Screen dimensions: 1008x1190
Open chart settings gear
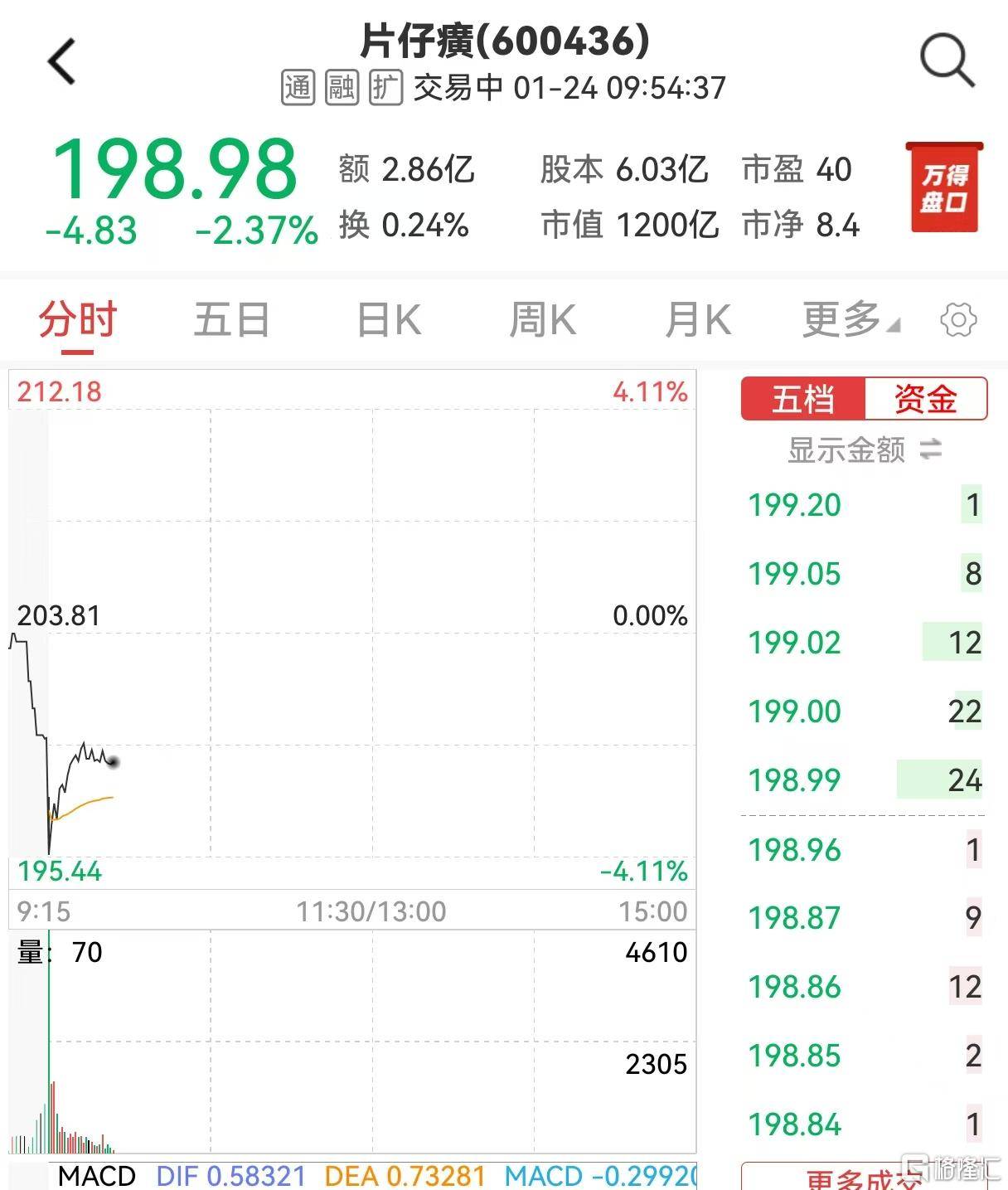coord(958,319)
